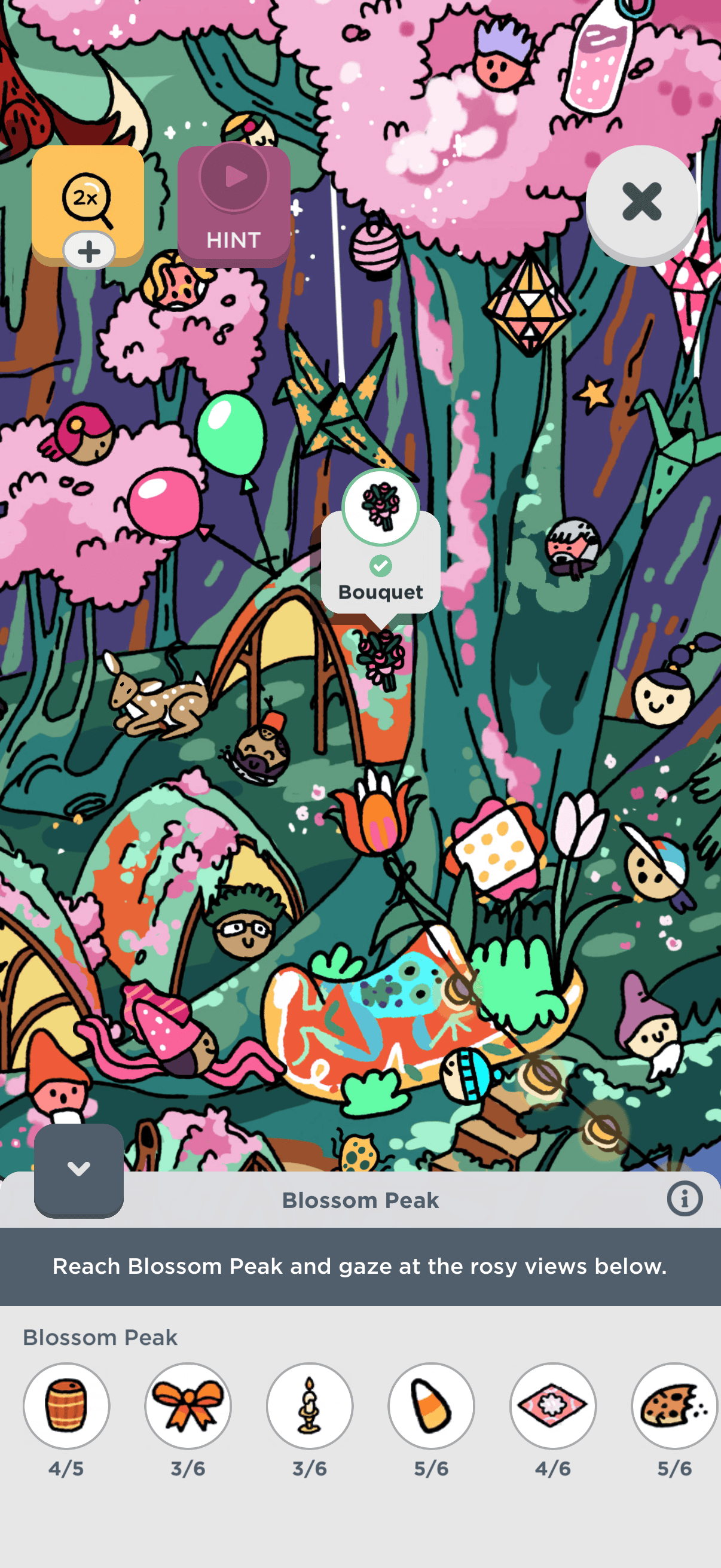Viewport: 721px width, 1568px height.
Task: Watch a video for a hint
Action: point(234,205)
